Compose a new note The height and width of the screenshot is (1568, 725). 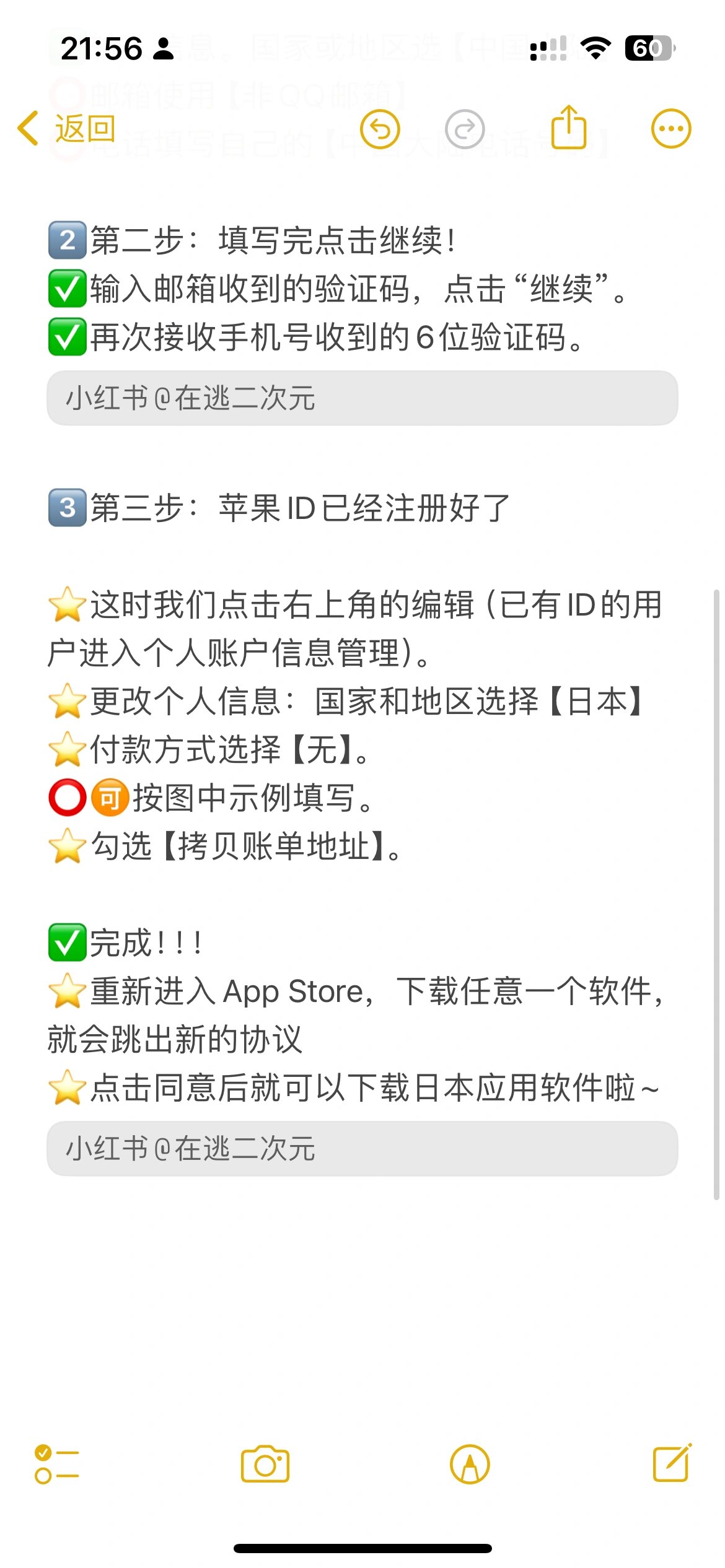click(672, 1463)
